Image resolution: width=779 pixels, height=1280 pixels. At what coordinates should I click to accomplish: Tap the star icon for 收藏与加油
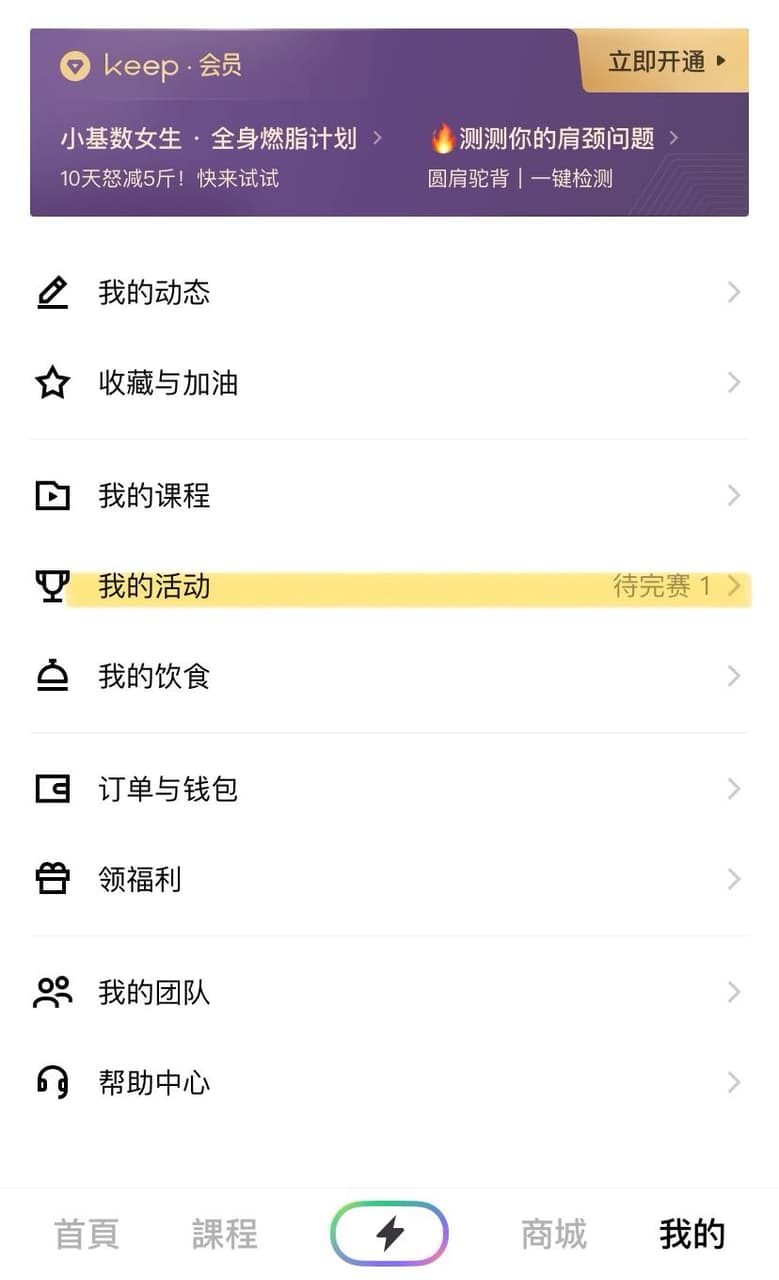[x=53, y=383]
